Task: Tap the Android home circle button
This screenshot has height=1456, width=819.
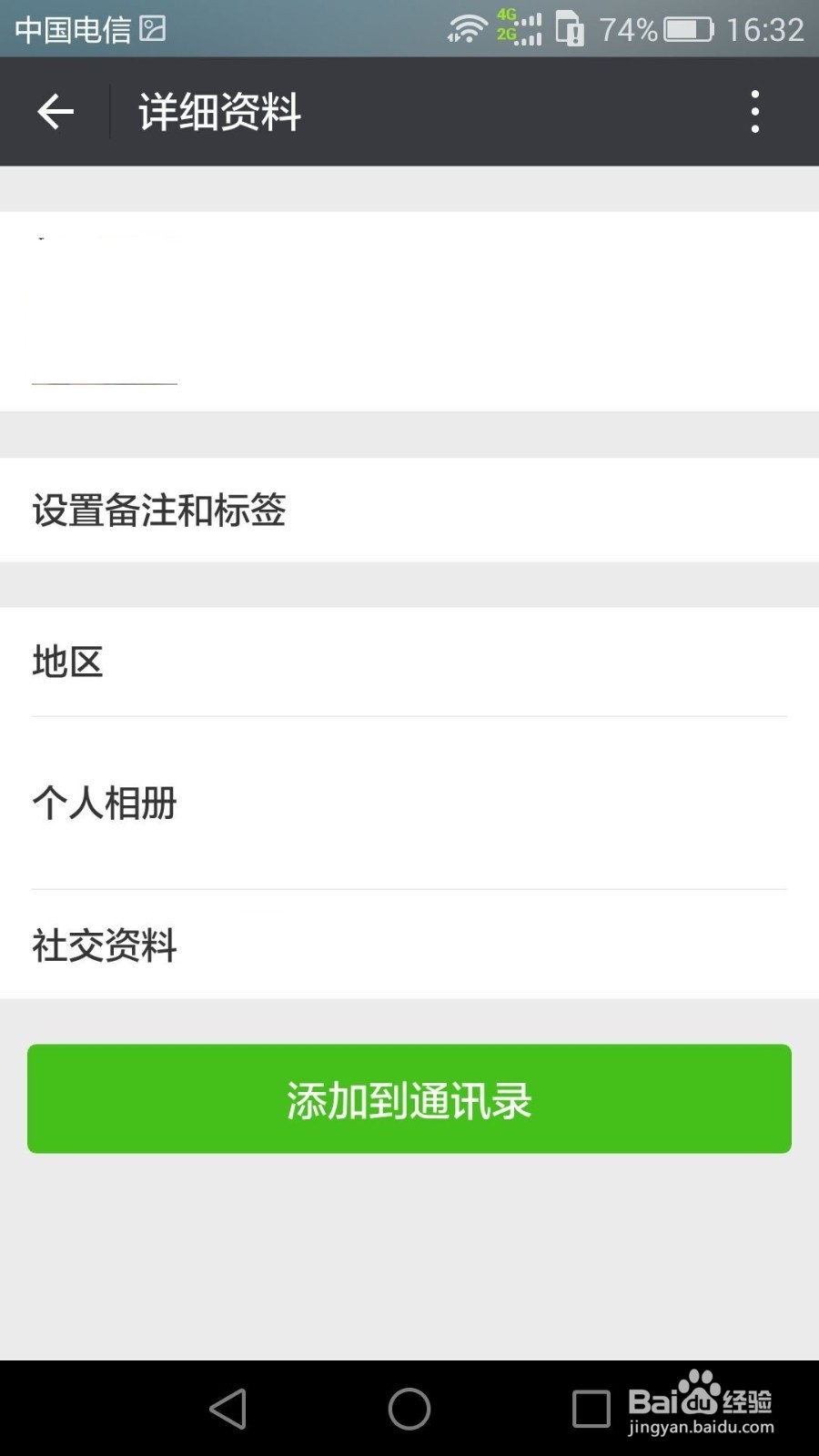Action: tap(409, 1408)
